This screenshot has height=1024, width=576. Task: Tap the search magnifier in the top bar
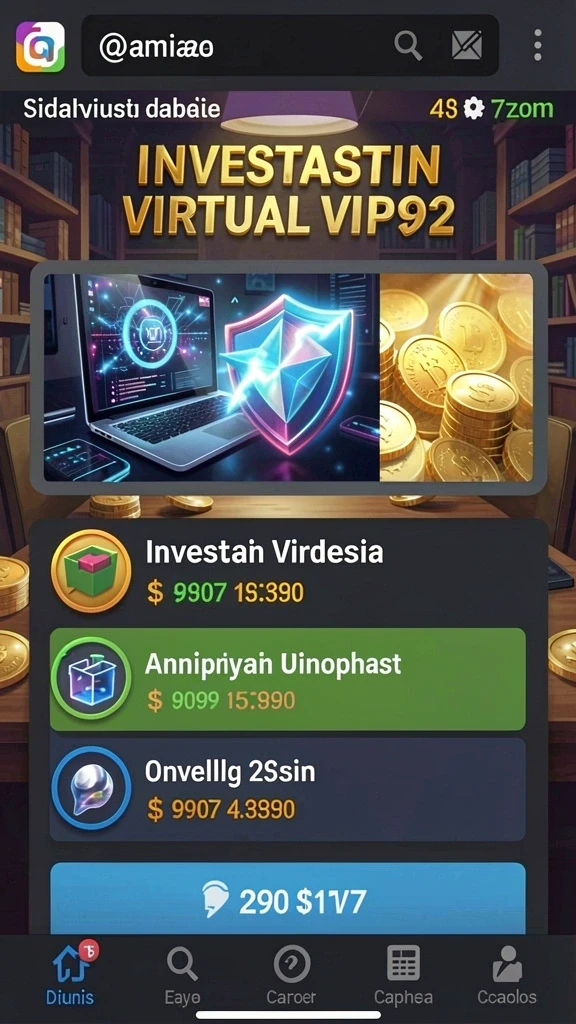408,46
